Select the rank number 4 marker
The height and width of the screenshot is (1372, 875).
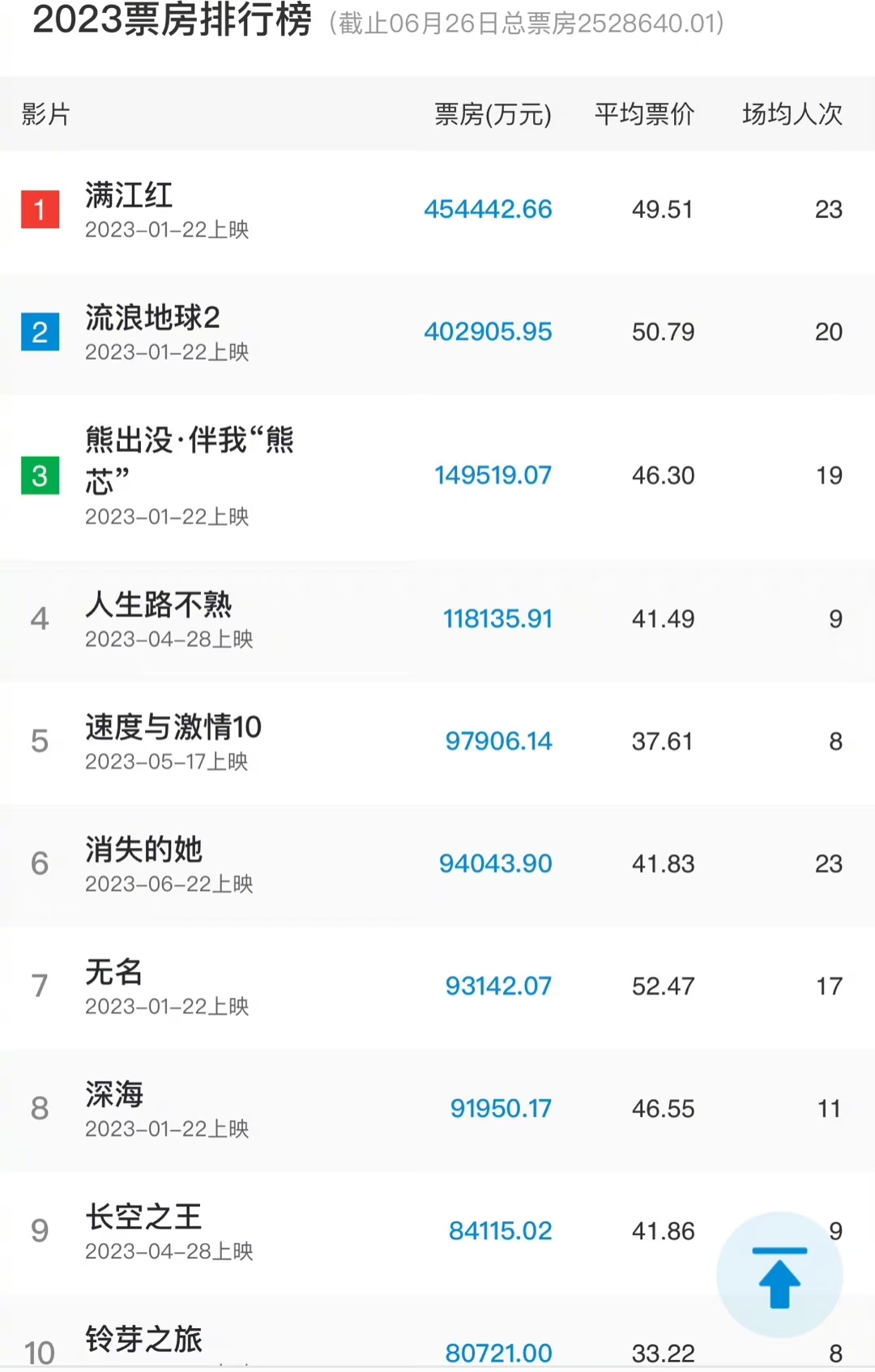click(40, 619)
